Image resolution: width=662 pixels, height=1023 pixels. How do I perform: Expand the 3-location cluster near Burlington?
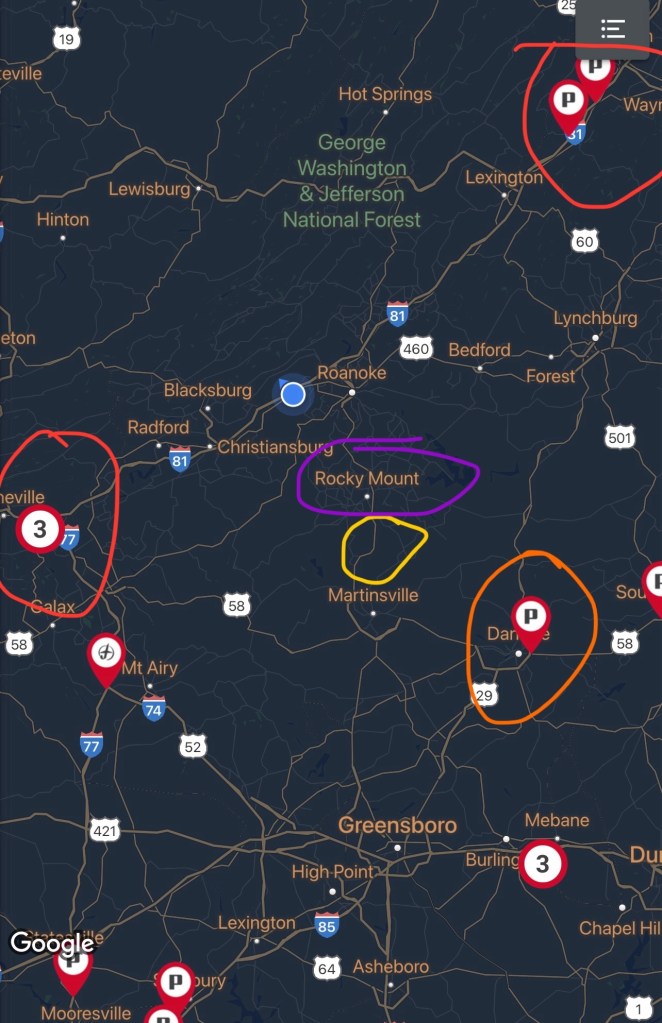[x=543, y=863]
